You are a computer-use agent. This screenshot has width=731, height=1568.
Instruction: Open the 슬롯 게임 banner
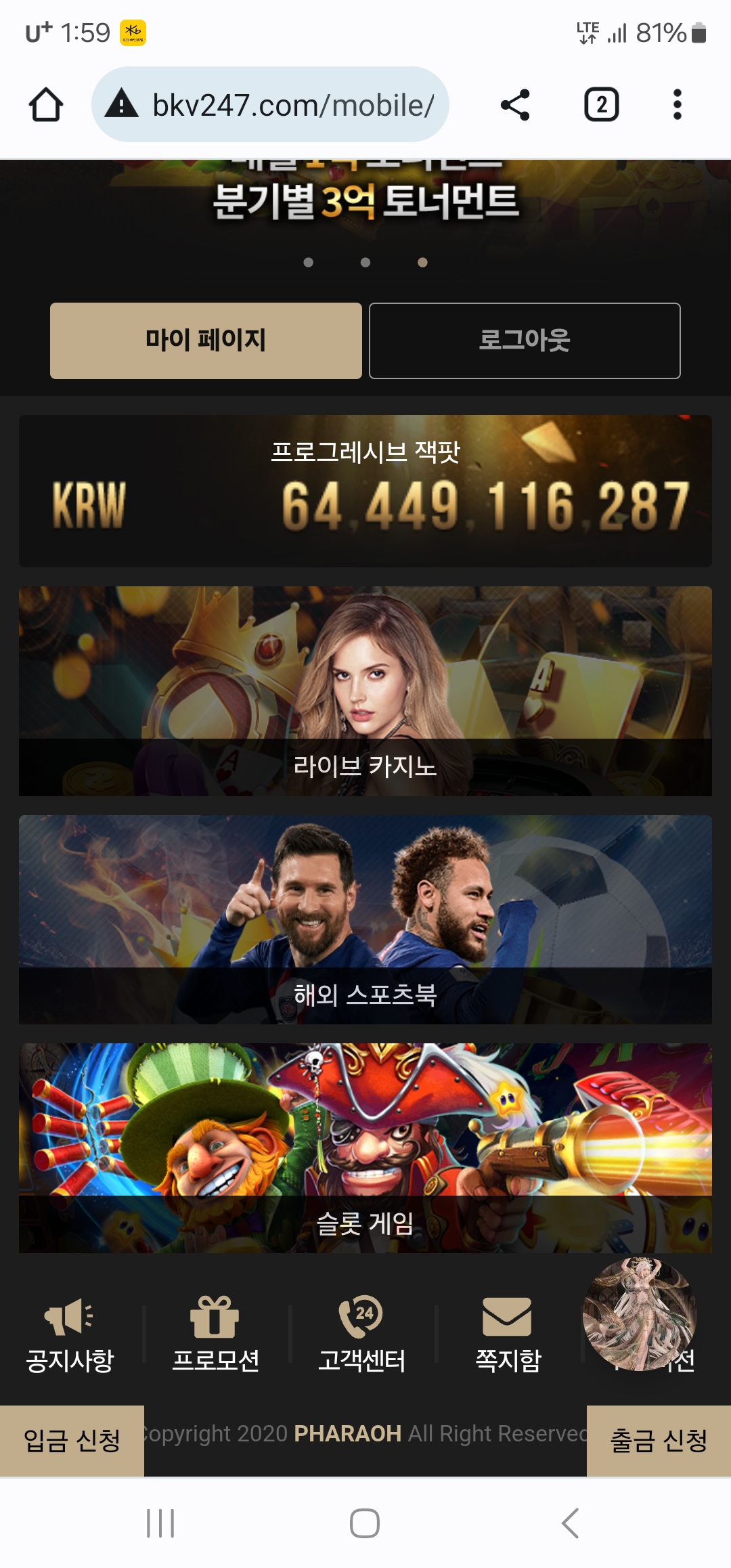pyautogui.click(x=365, y=1148)
